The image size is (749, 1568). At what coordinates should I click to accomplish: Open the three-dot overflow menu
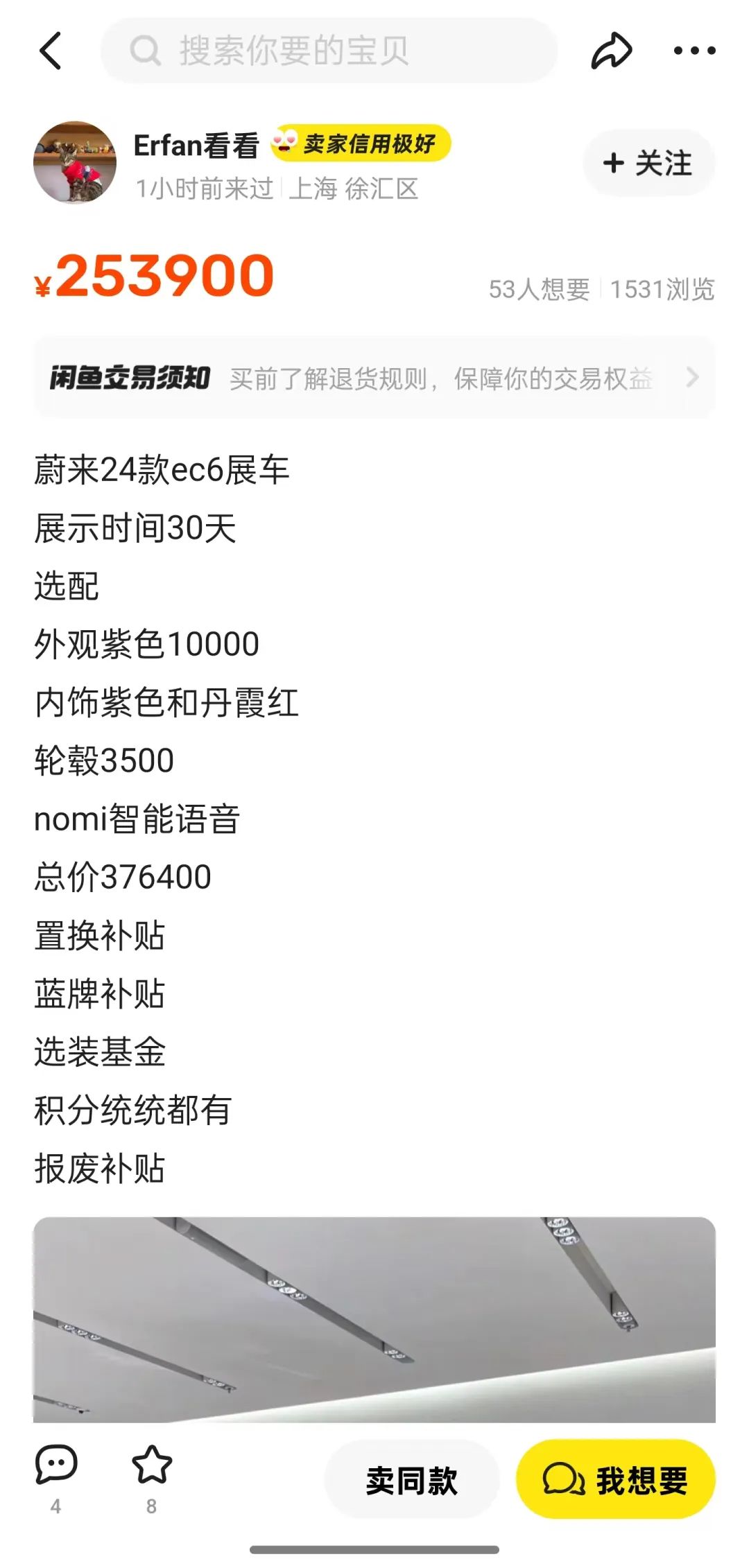click(x=695, y=51)
